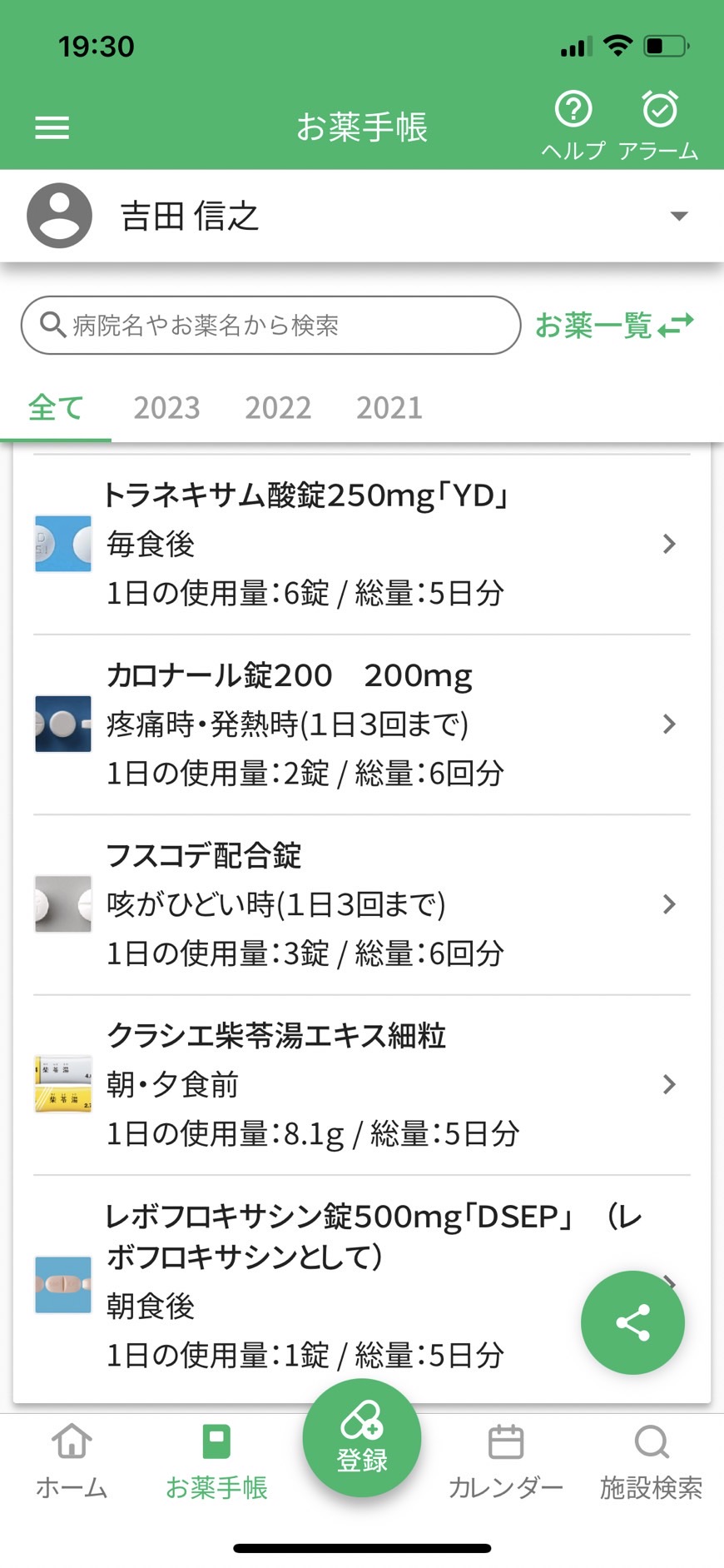Open the アラーム alarm settings
The image size is (724, 1568).
(x=659, y=125)
